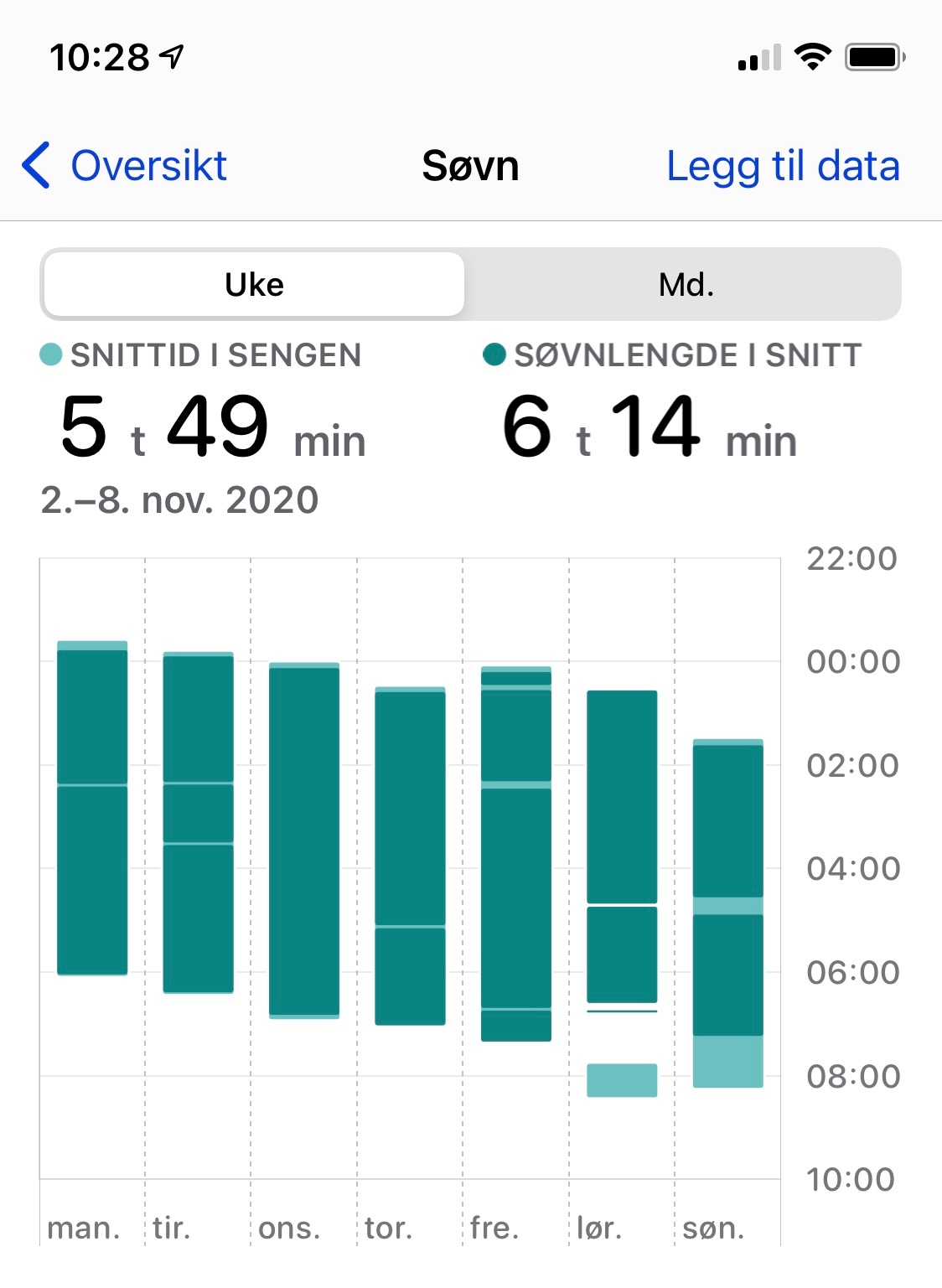The image size is (942, 1288).
Task: Tap Legg til data
Action: point(783,166)
